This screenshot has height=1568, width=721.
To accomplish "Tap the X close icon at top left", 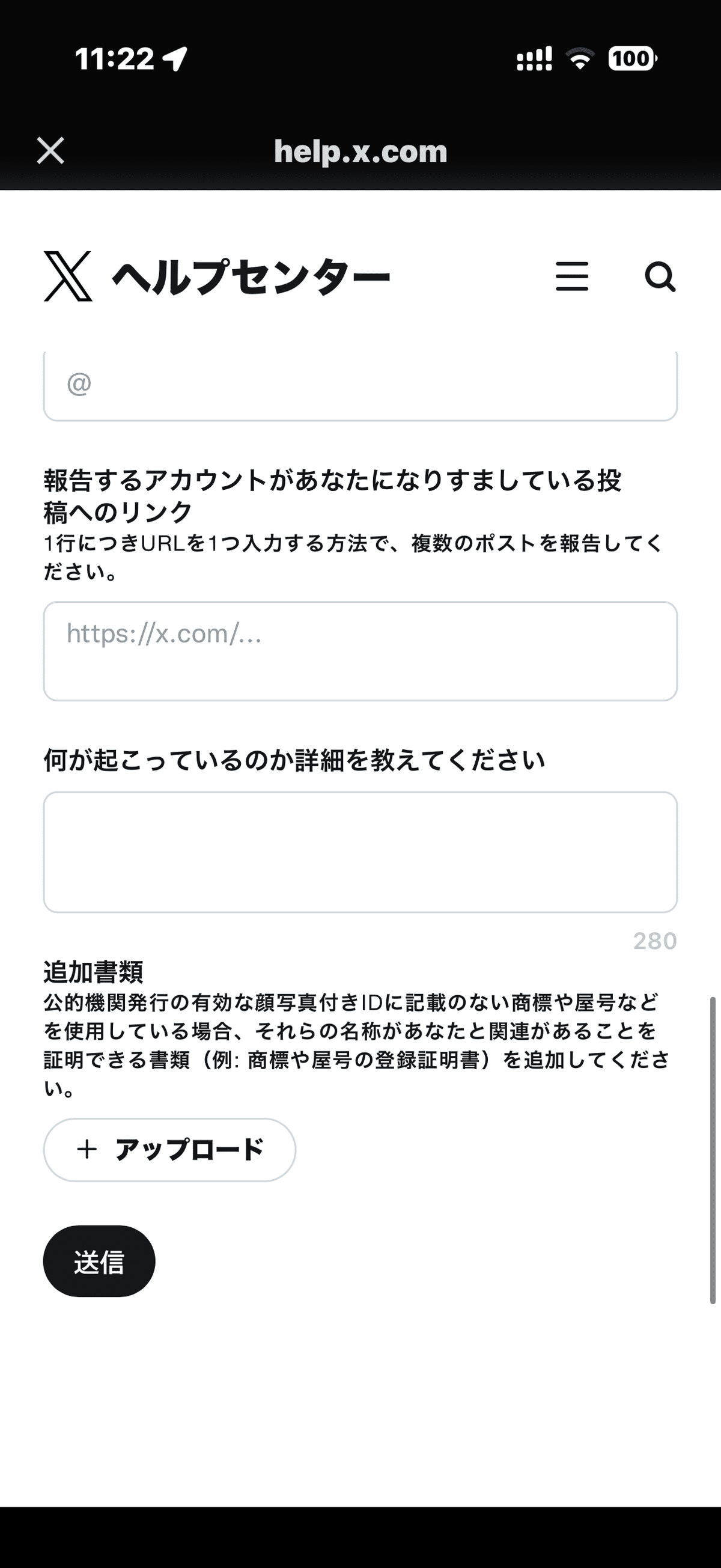I will coord(51,150).
